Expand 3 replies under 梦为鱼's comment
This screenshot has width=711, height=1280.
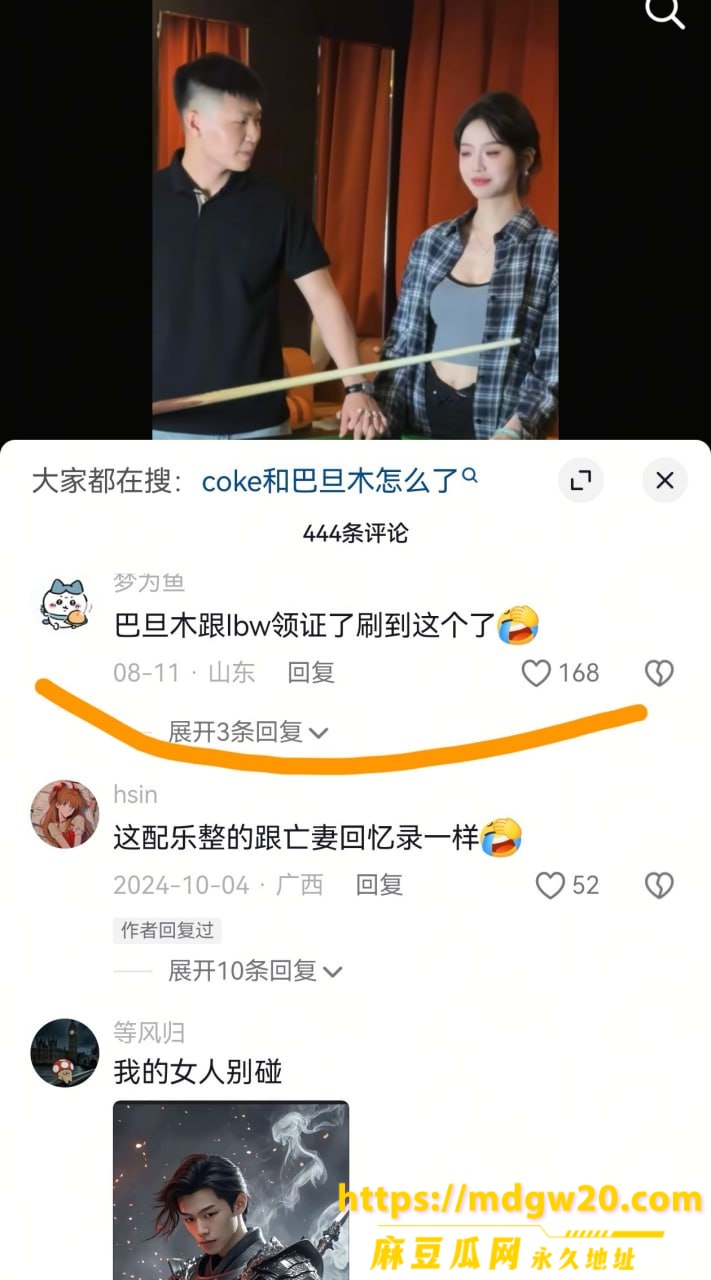point(248,732)
